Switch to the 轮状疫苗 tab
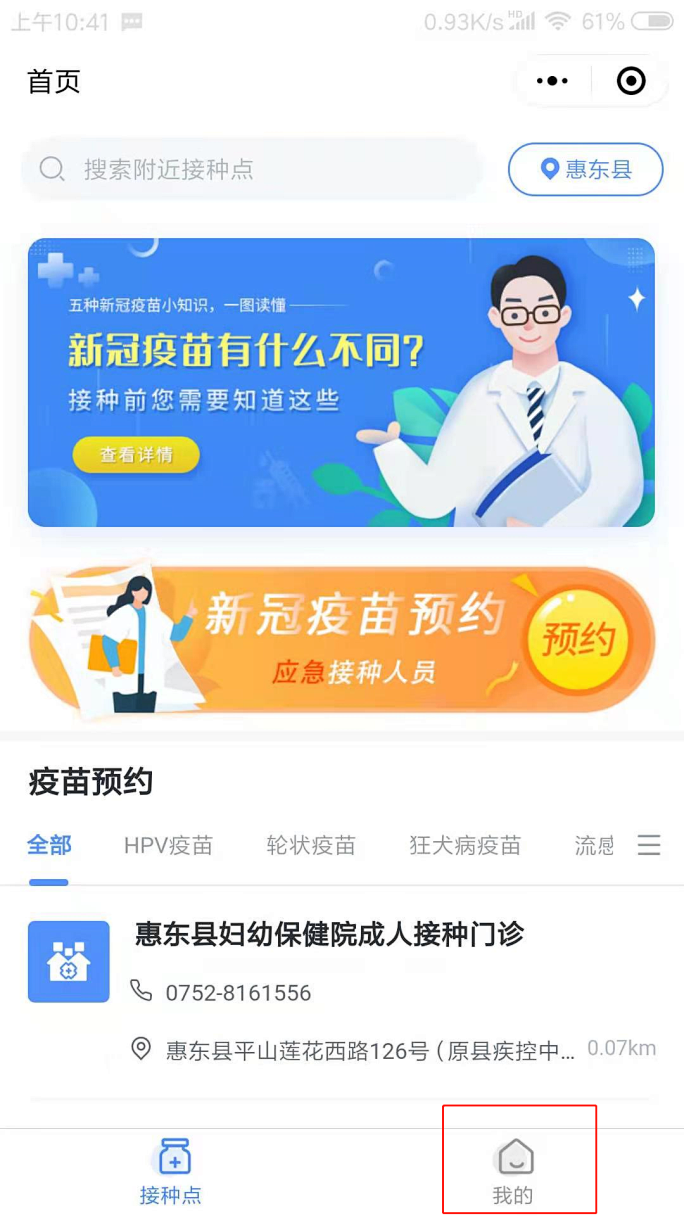Image resolution: width=684 pixels, height=1216 pixels. (311, 845)
